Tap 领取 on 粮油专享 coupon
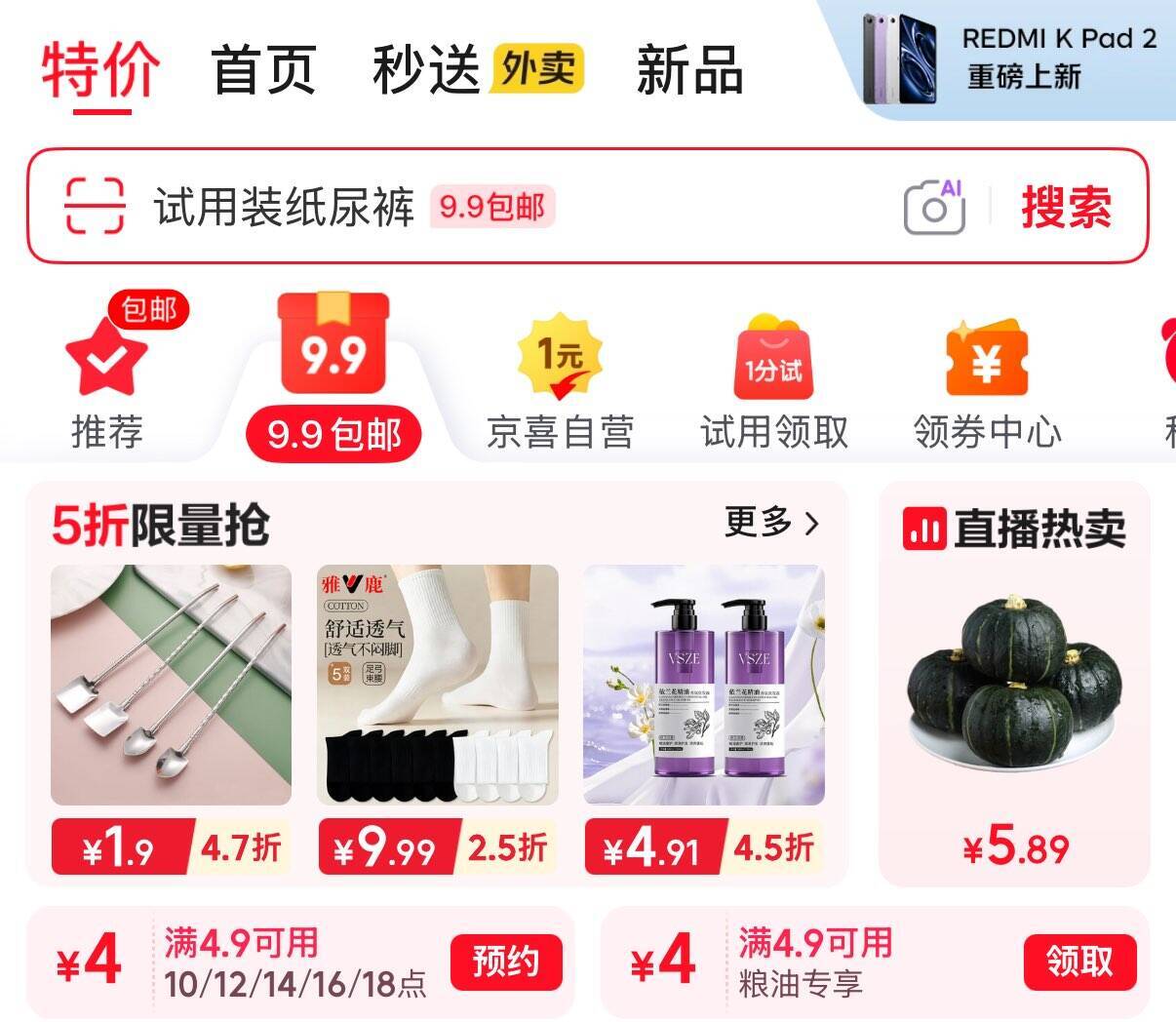 pos(1079,963)
